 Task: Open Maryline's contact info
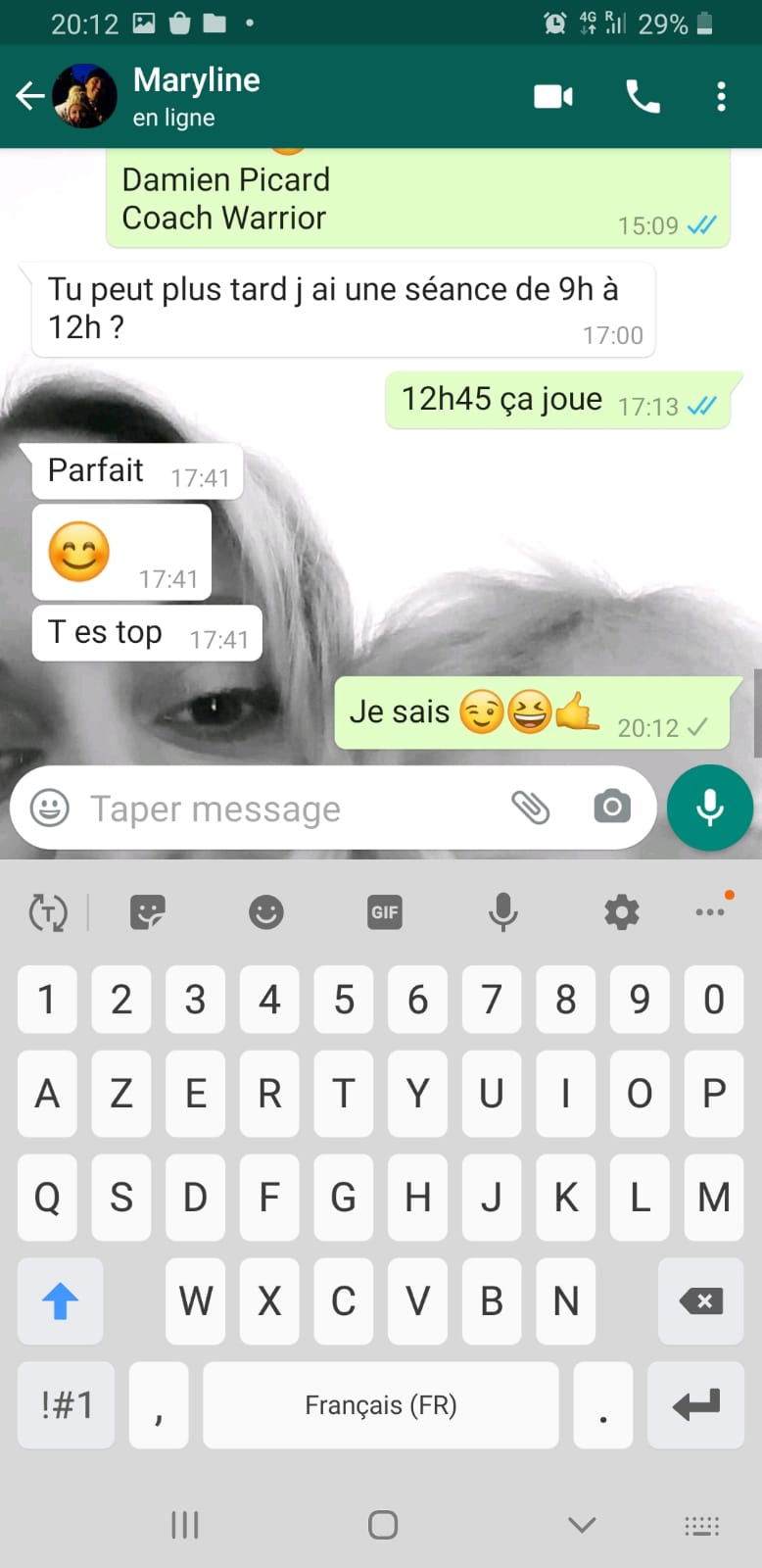(x=196, y=96)
